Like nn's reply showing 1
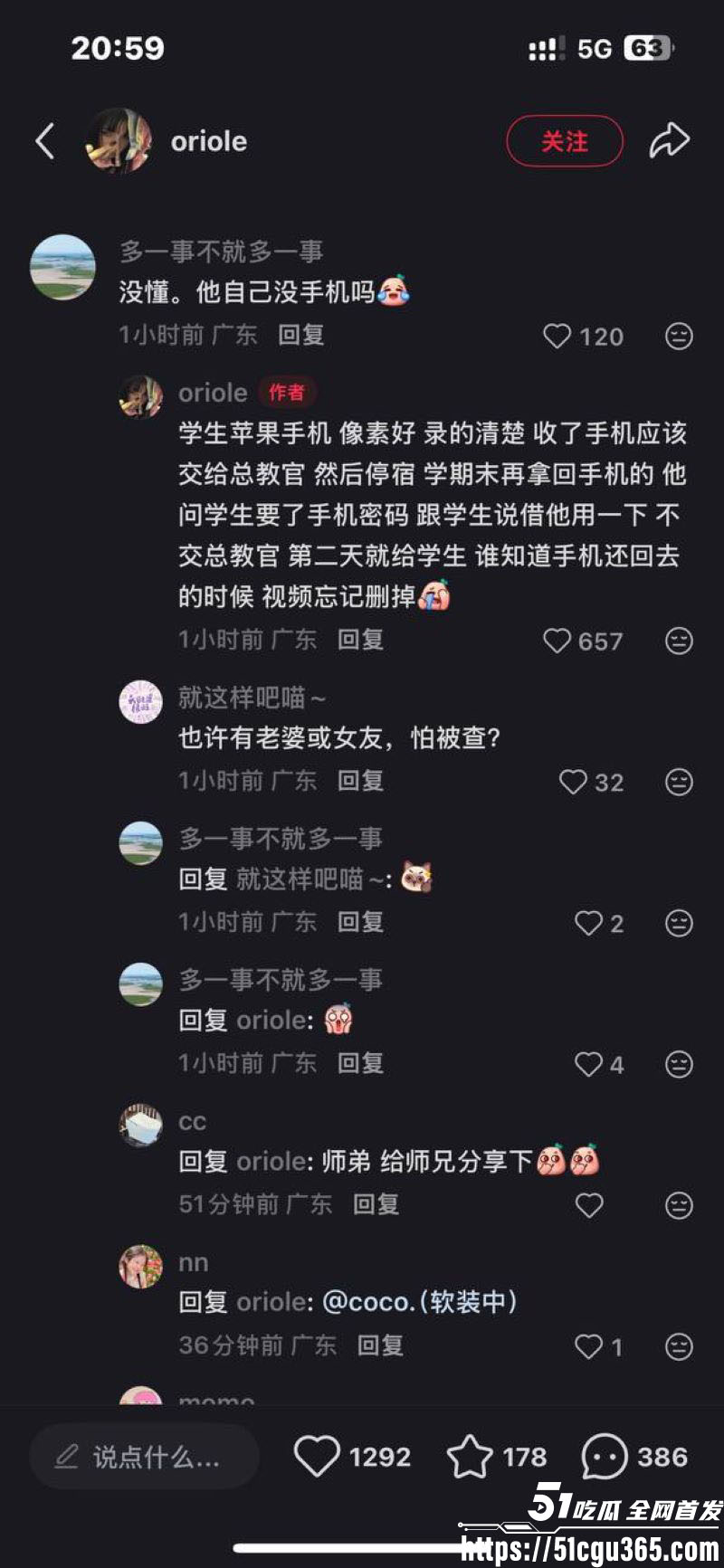Screen dimensions: 724x1568 [x=587, y=1345]
